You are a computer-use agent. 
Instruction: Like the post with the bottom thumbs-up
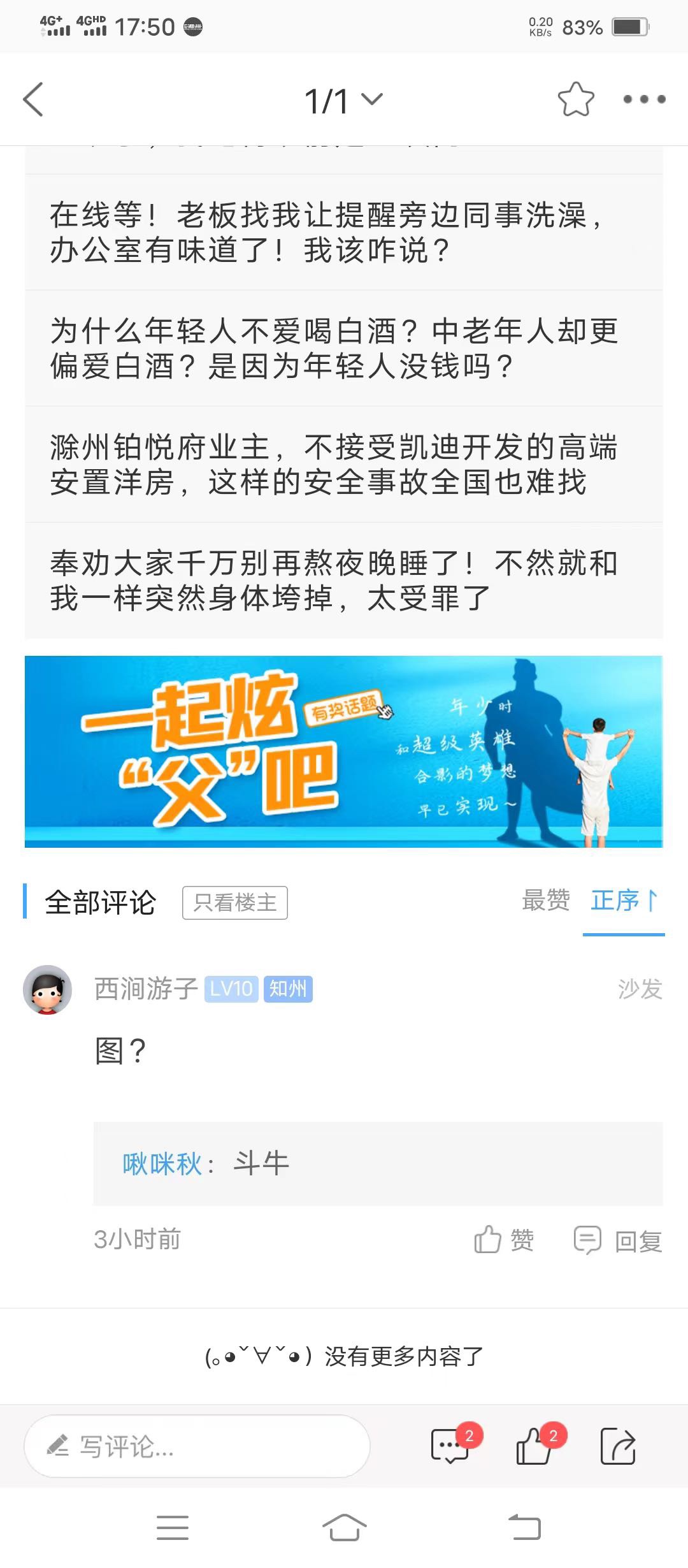(534, 1446)
